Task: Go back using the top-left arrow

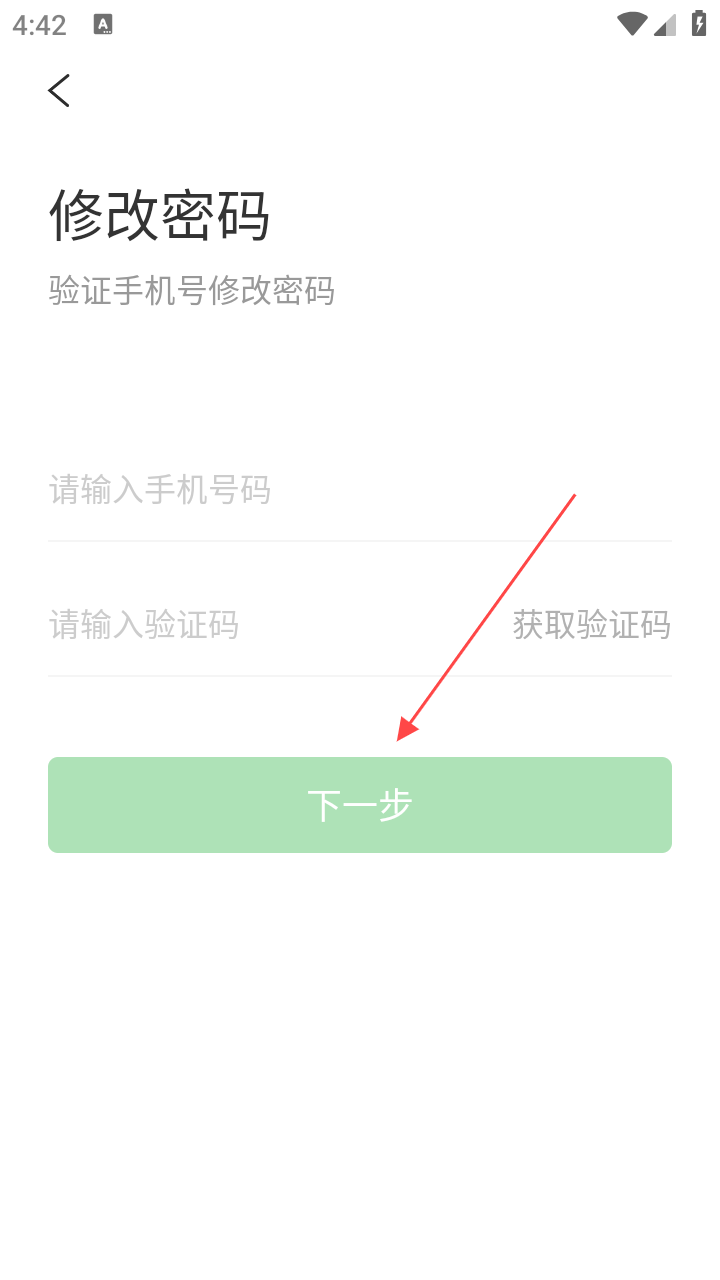Action: pyautogui.click(x=59, y=90)
